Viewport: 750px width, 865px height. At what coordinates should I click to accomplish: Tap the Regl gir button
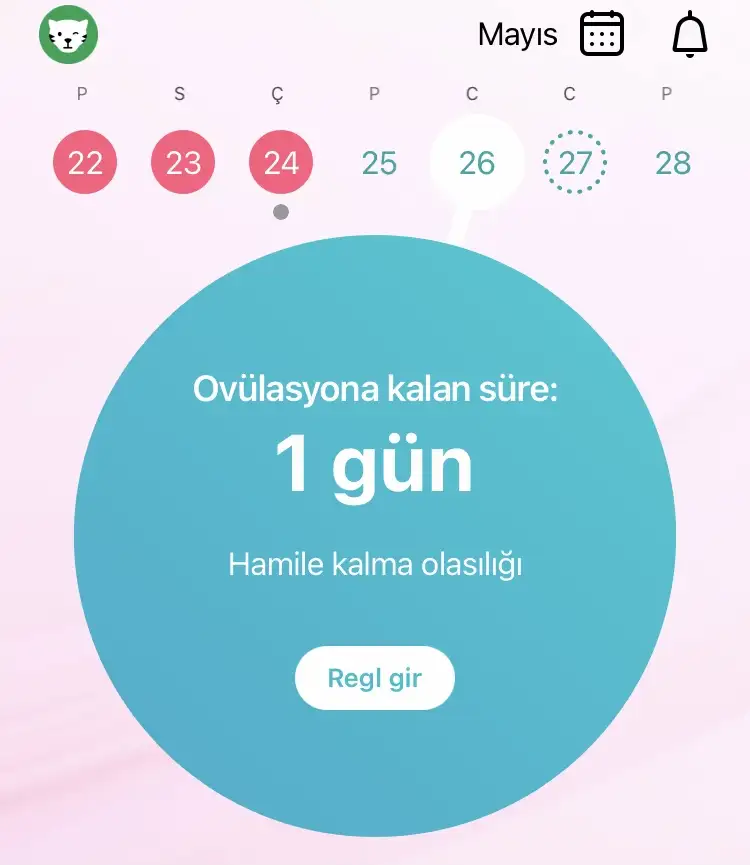point(375,679)
